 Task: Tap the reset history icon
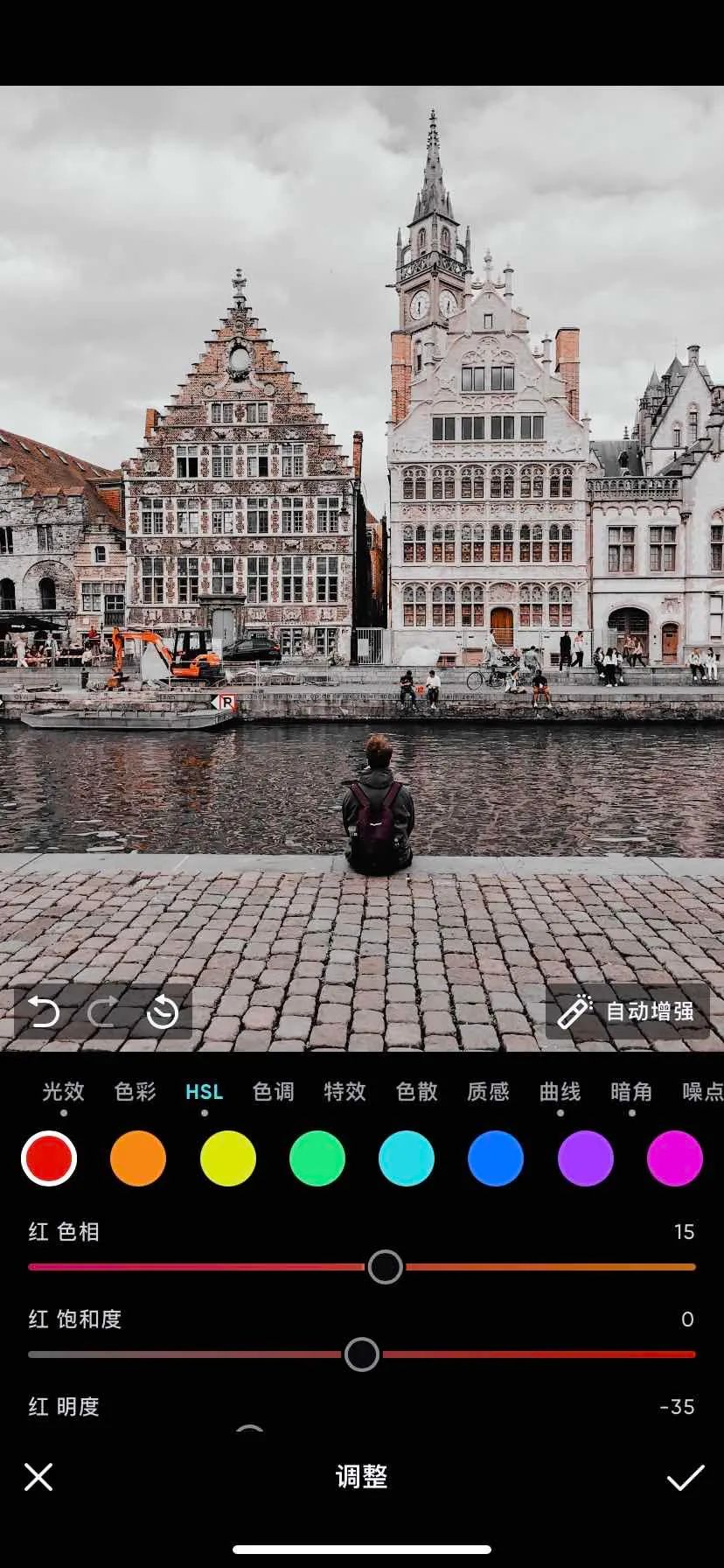click(163, 1012)
